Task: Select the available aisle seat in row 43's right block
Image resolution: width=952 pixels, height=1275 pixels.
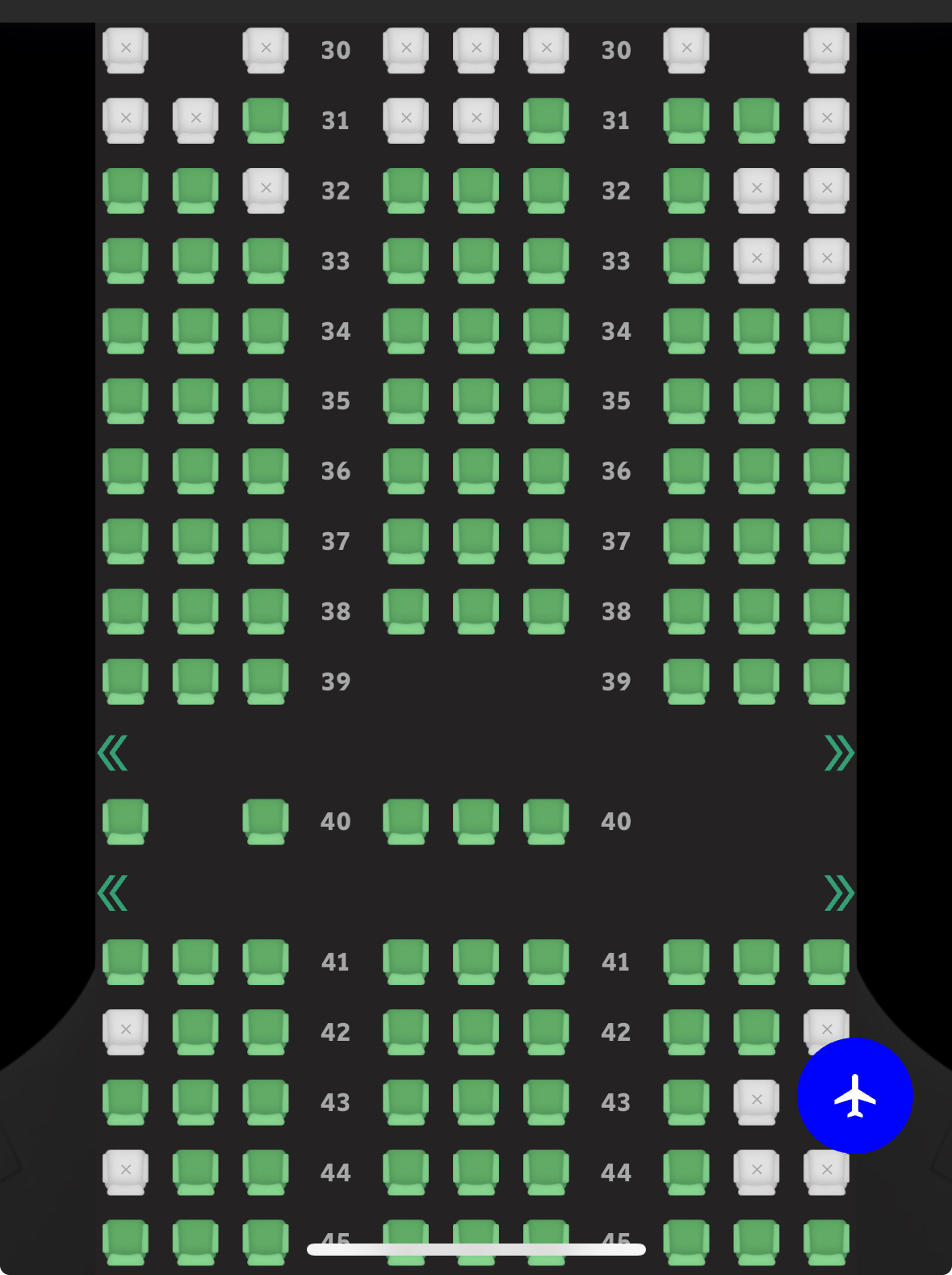Action: point(686,1101)
